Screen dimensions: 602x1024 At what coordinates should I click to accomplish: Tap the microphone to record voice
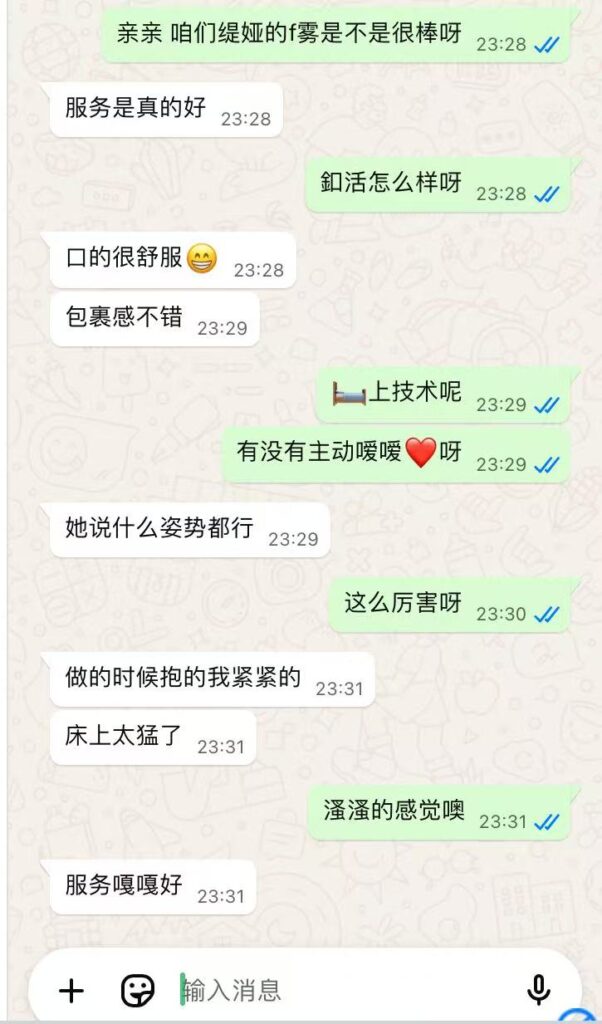pos(538,990)
